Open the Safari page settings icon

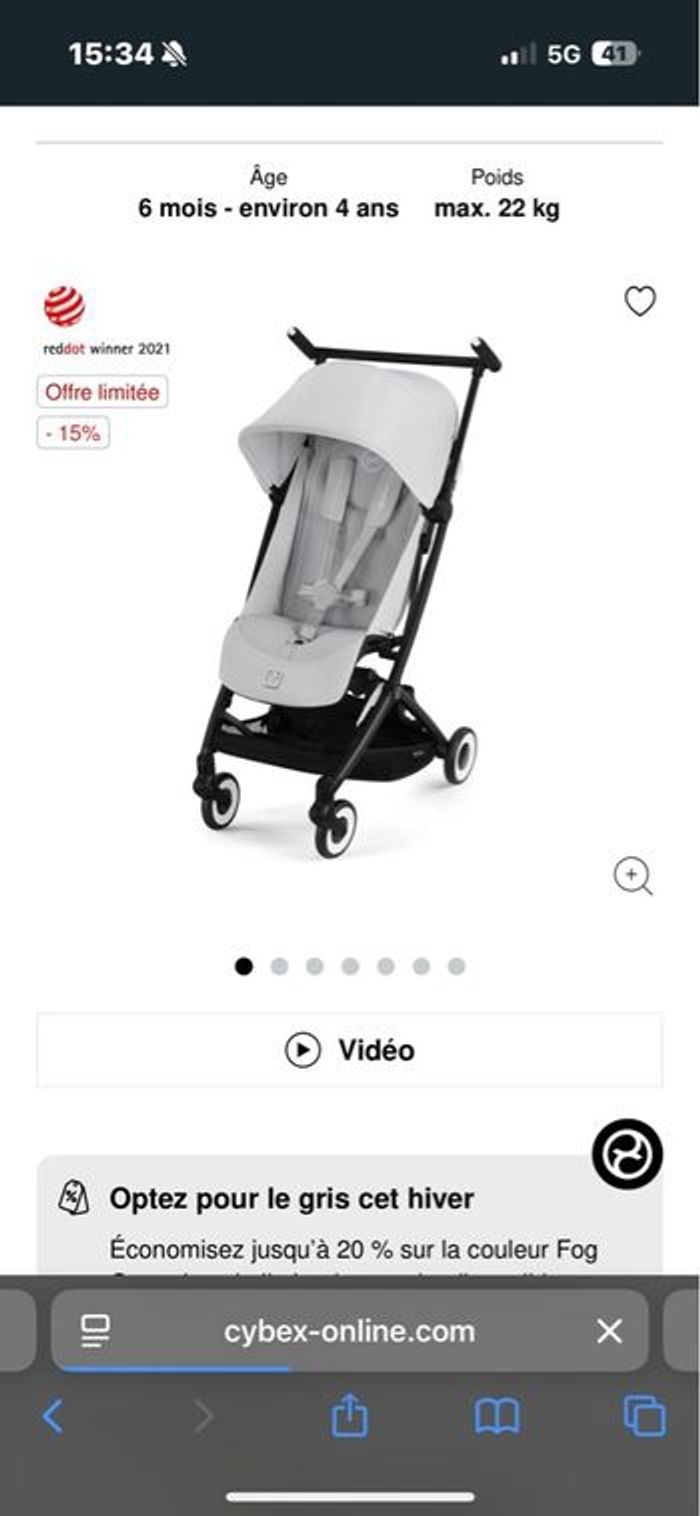click(96, 1331)
